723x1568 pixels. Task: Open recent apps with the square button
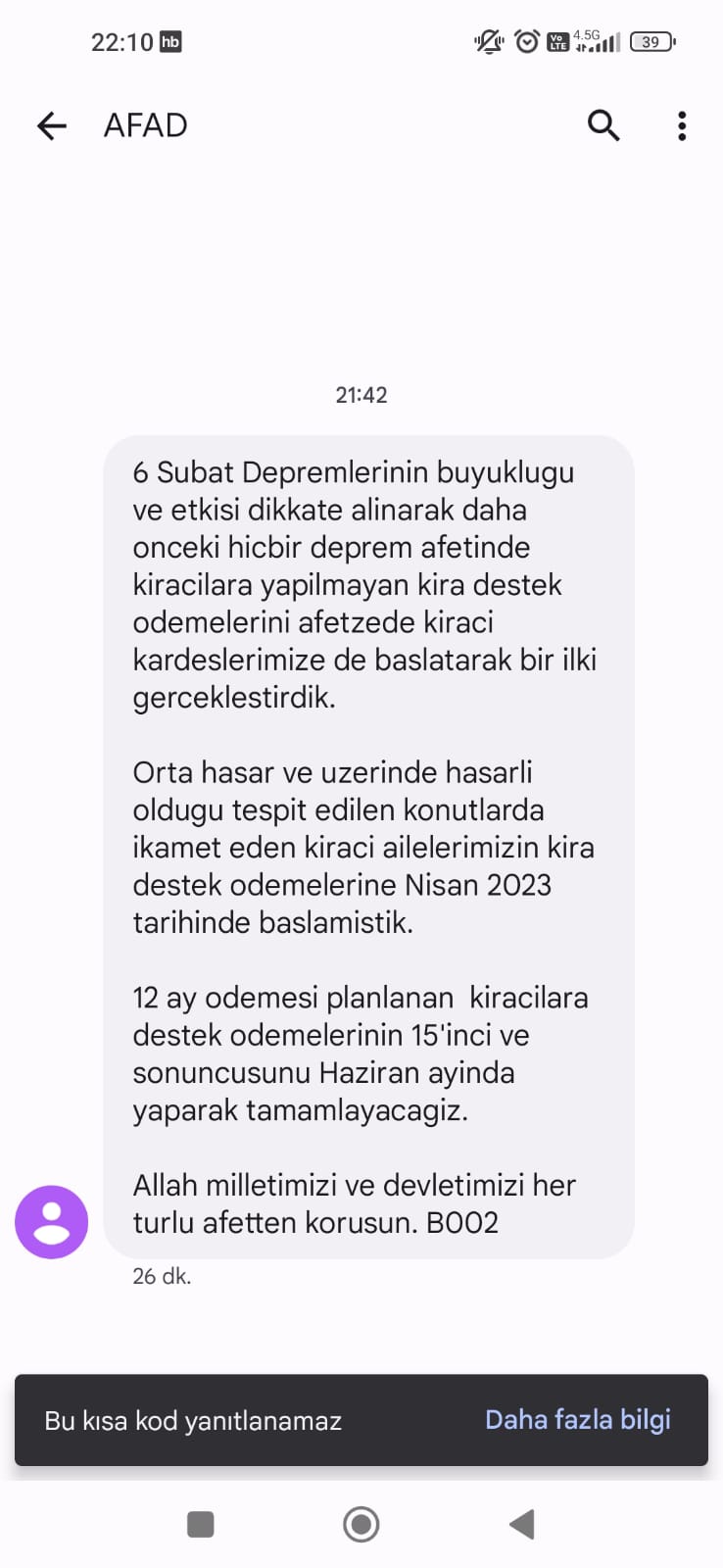[x=201, y=1524]
